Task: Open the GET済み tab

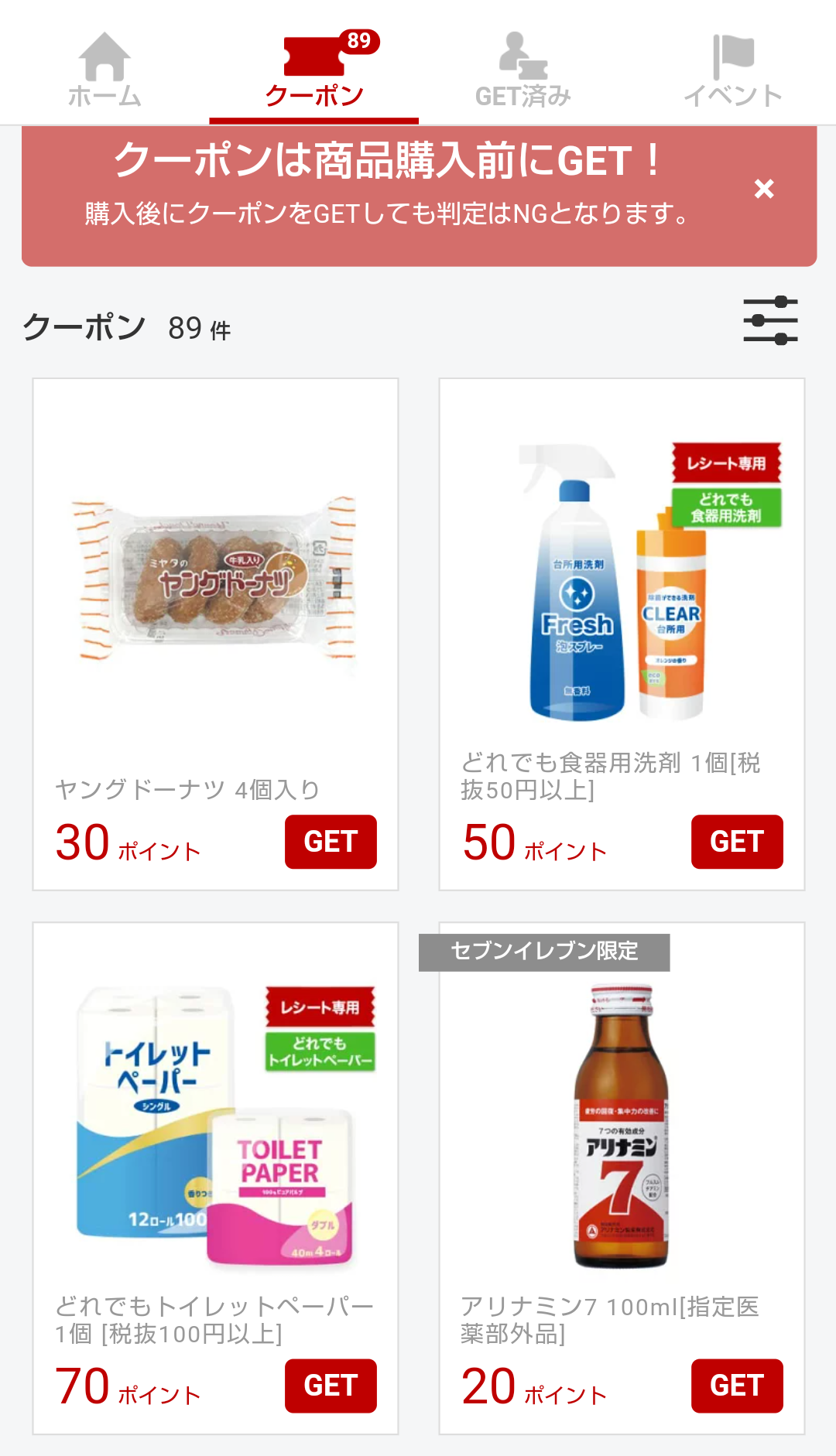Action: tap(523, 70)
